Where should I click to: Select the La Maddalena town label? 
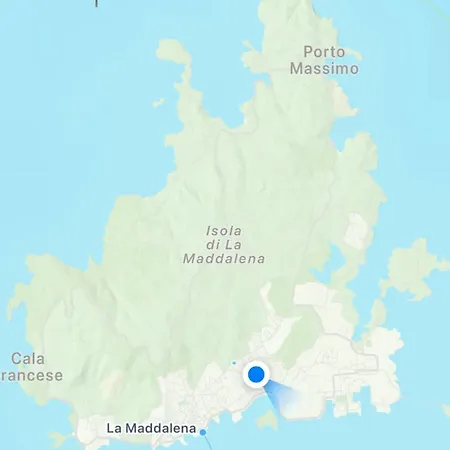coord(151,428)
